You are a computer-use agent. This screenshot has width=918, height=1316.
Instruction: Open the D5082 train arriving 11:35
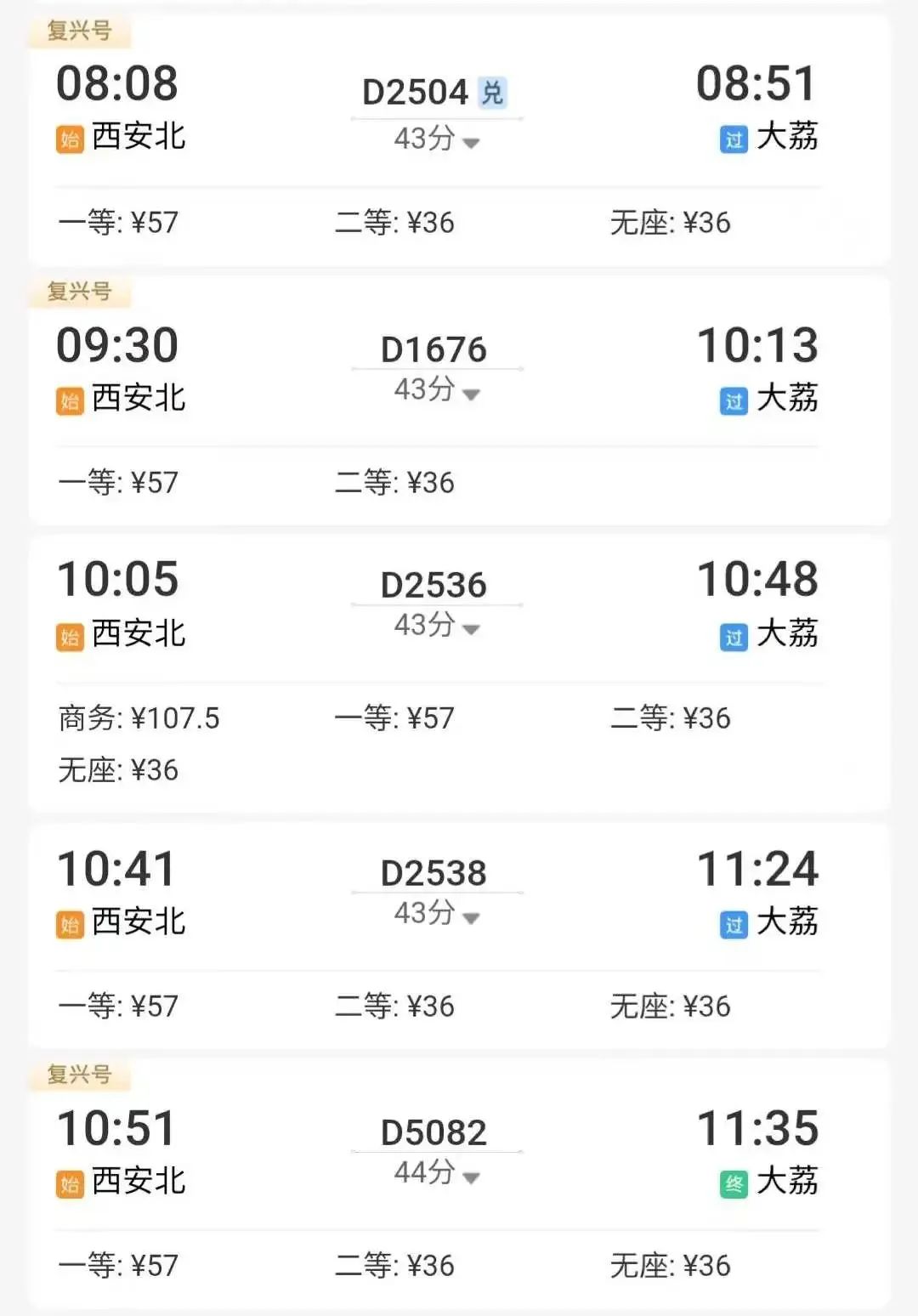(x=433, y=1132)
